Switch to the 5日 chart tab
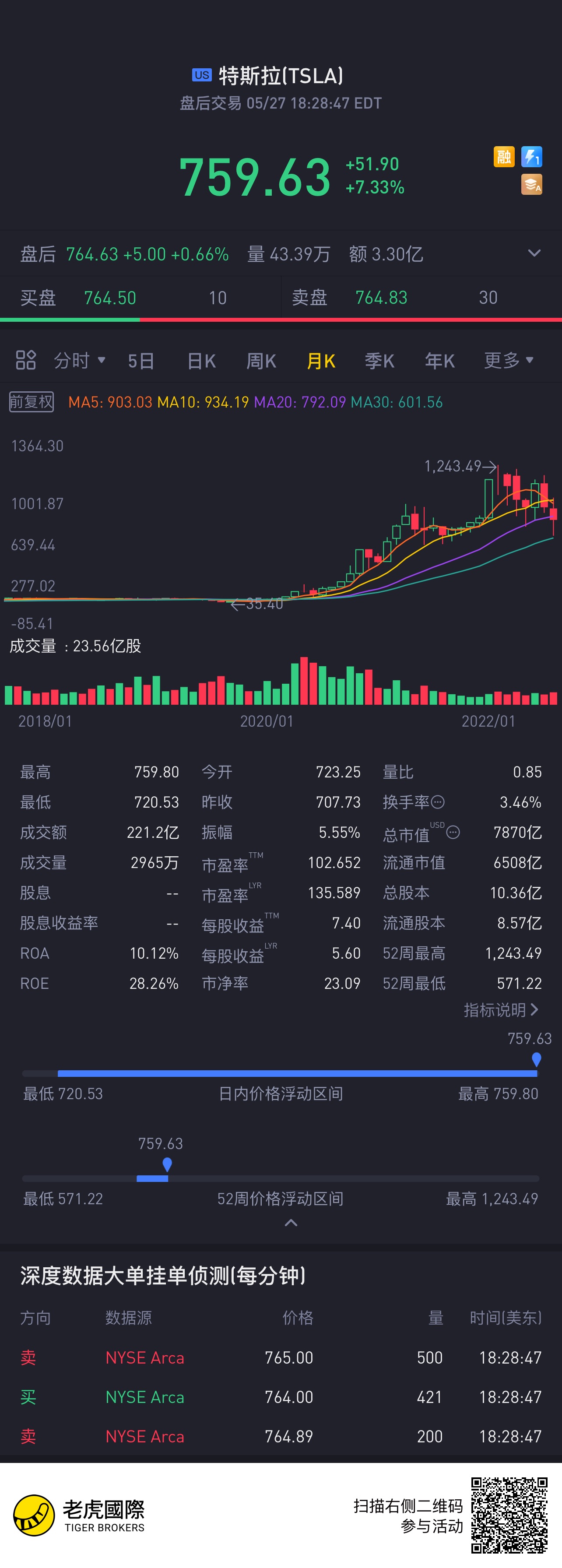Image resolution: width=562 pixels, height=1568 pixels. coord(140,361)
